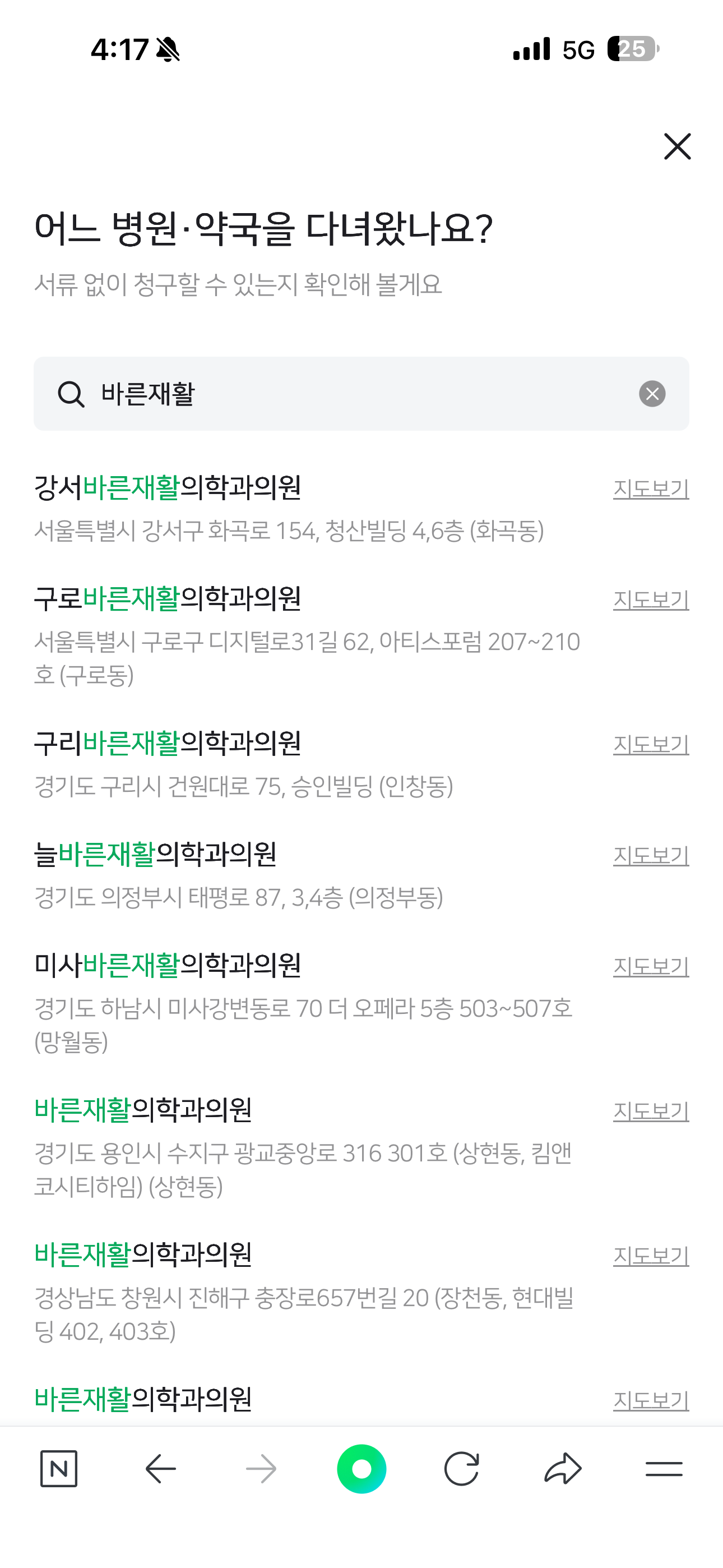The height and width of the screenshot is (1568, 723).
Task: View map of 창원 바른재활의학과의원
Action: pyautogui.click(x=651, y=1255)
